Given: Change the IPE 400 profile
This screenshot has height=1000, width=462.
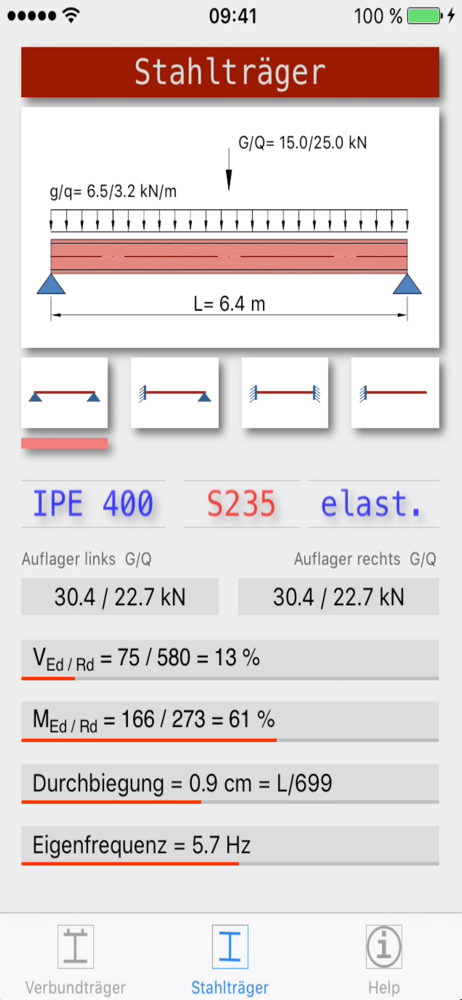Looking at the screenshot, I should click(x=93, y=504).
